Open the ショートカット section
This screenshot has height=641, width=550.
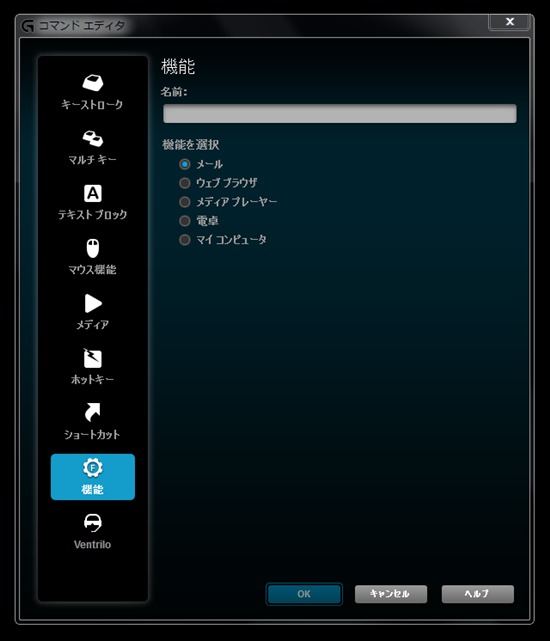coord(92,422)
